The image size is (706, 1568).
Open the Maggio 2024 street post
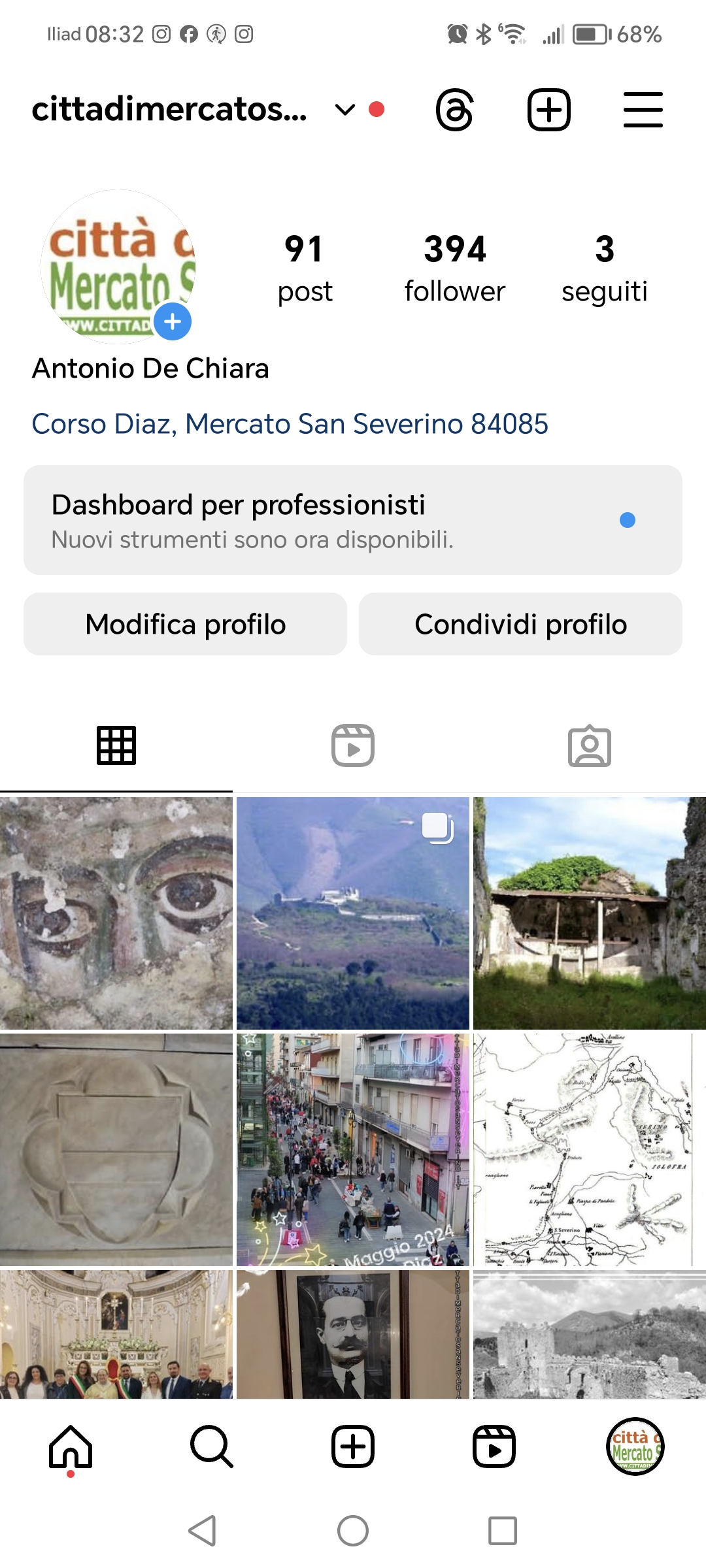coord(353,1149)
